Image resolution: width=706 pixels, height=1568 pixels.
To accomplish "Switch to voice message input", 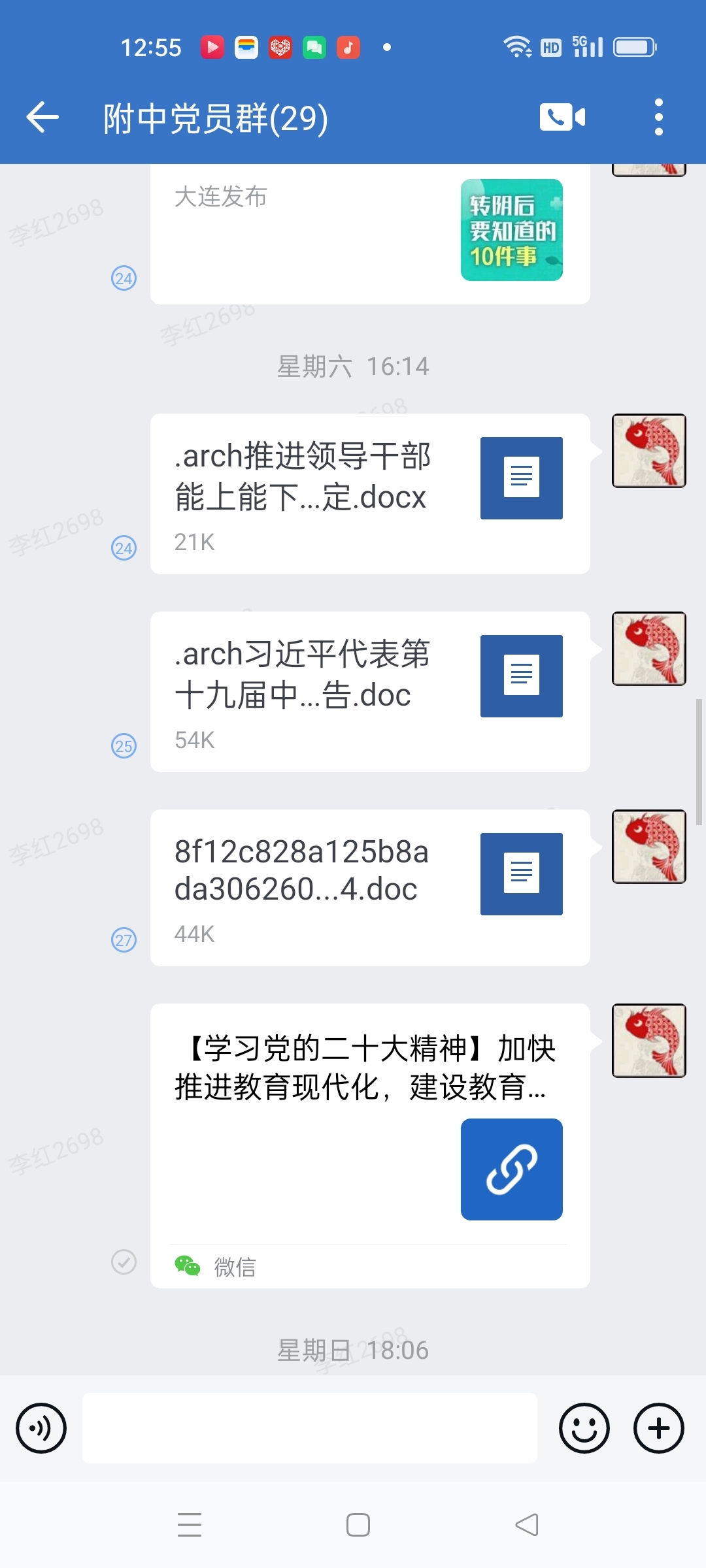I will point(41,1428).
